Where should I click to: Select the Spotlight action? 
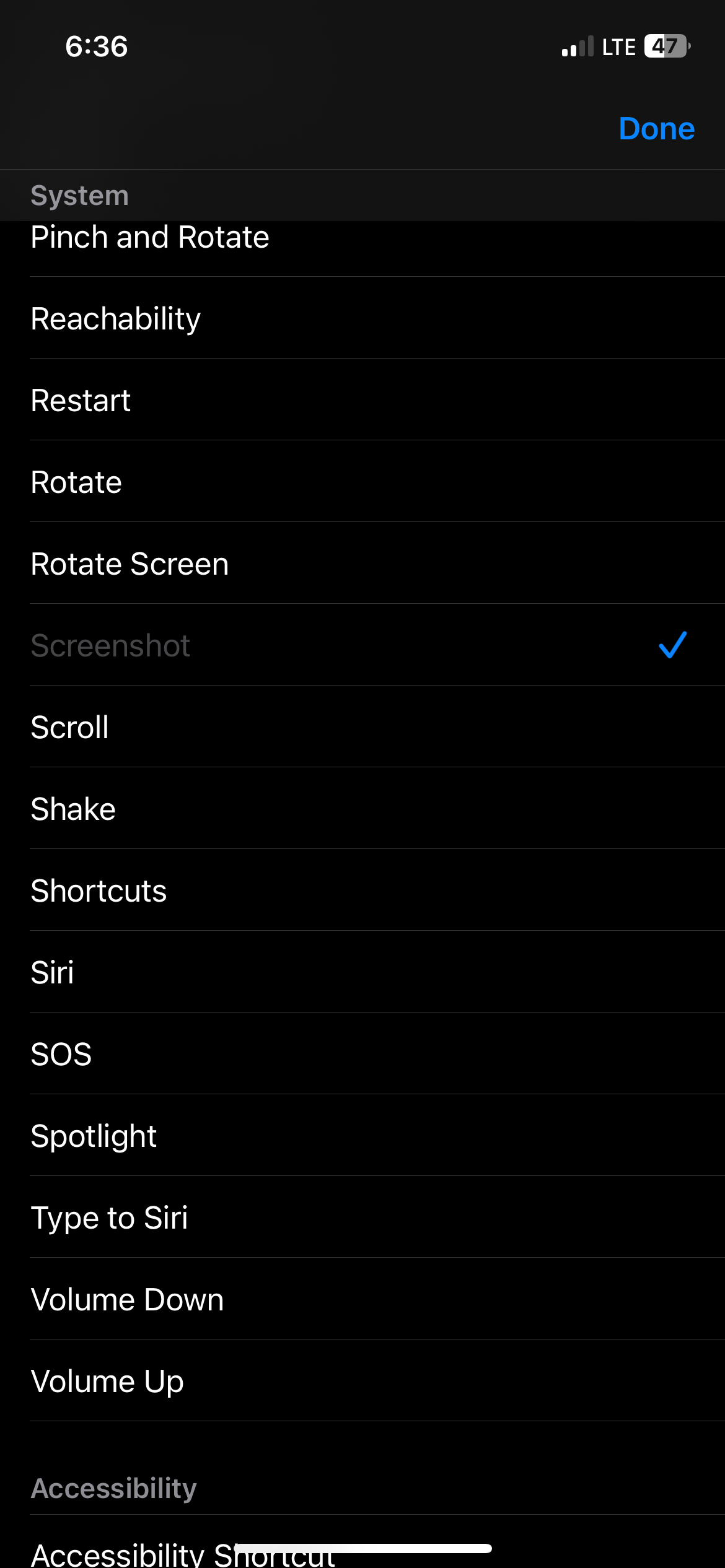248,1136
